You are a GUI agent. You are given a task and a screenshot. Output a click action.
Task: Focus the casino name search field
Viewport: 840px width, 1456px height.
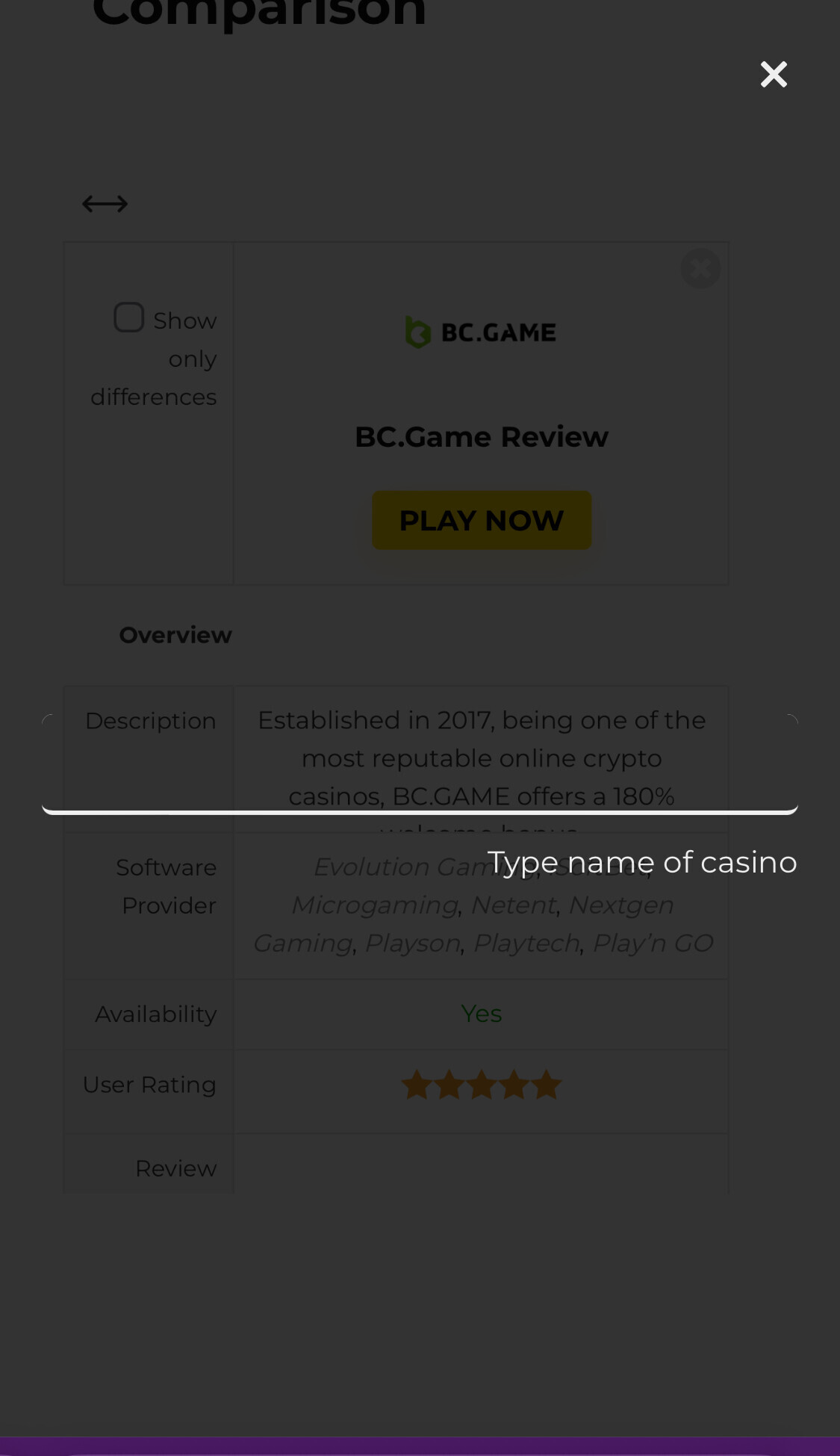click(x=420, y=764)
